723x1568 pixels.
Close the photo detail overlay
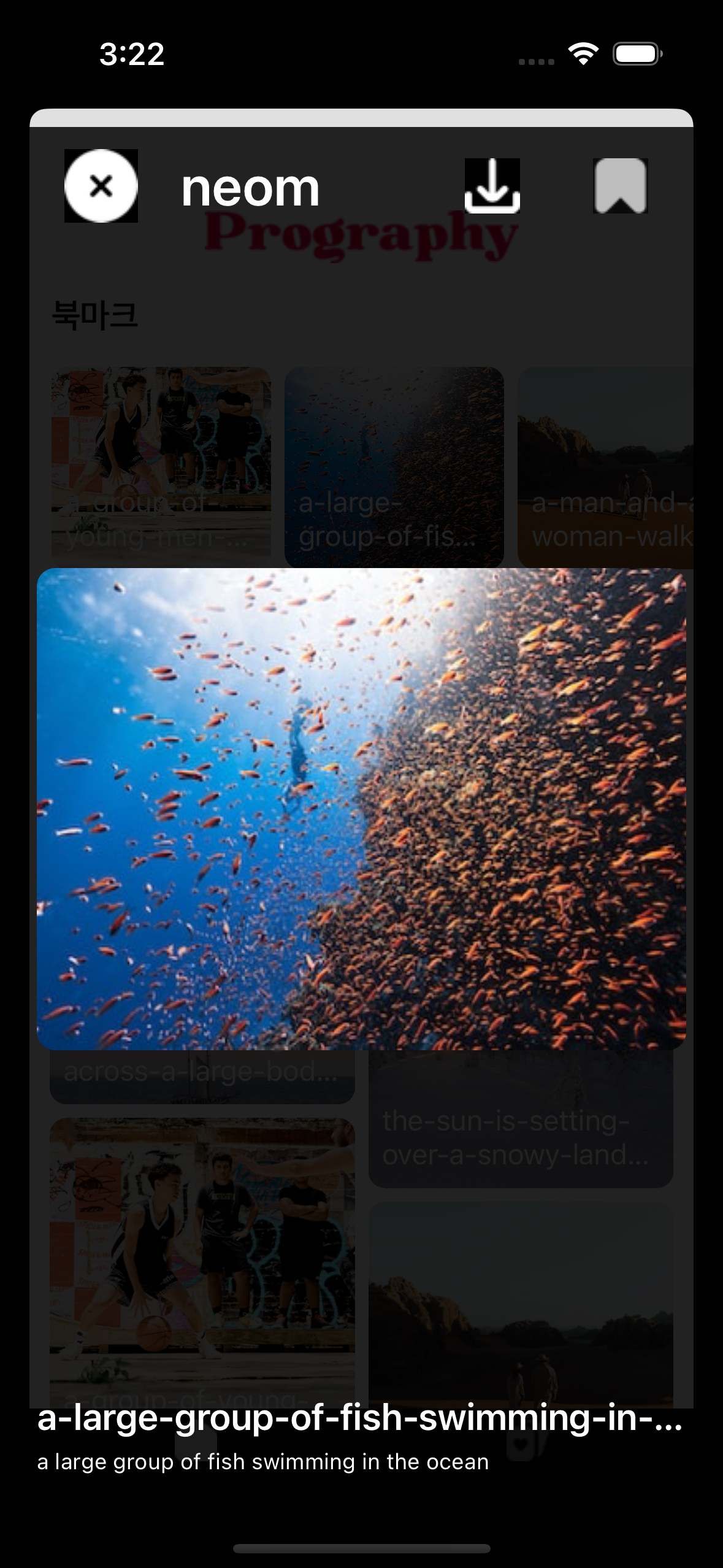pyautogui.click(x=101, y=186)
